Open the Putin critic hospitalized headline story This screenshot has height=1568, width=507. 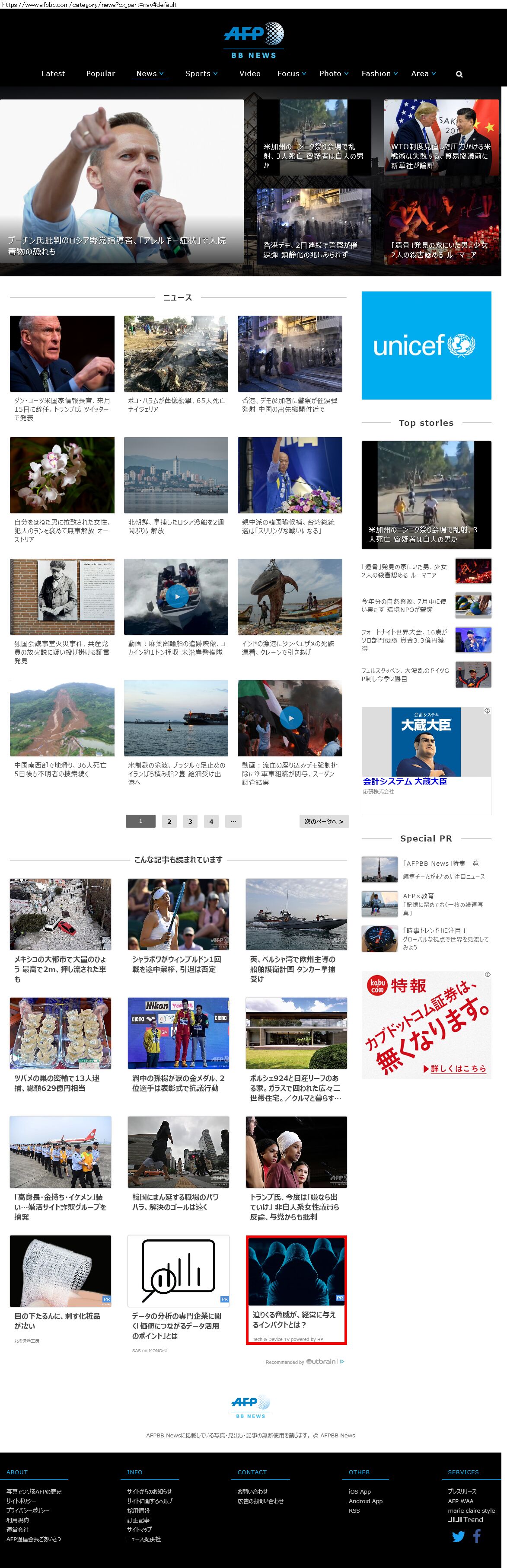pyautogui.click(x=122, y=182)
